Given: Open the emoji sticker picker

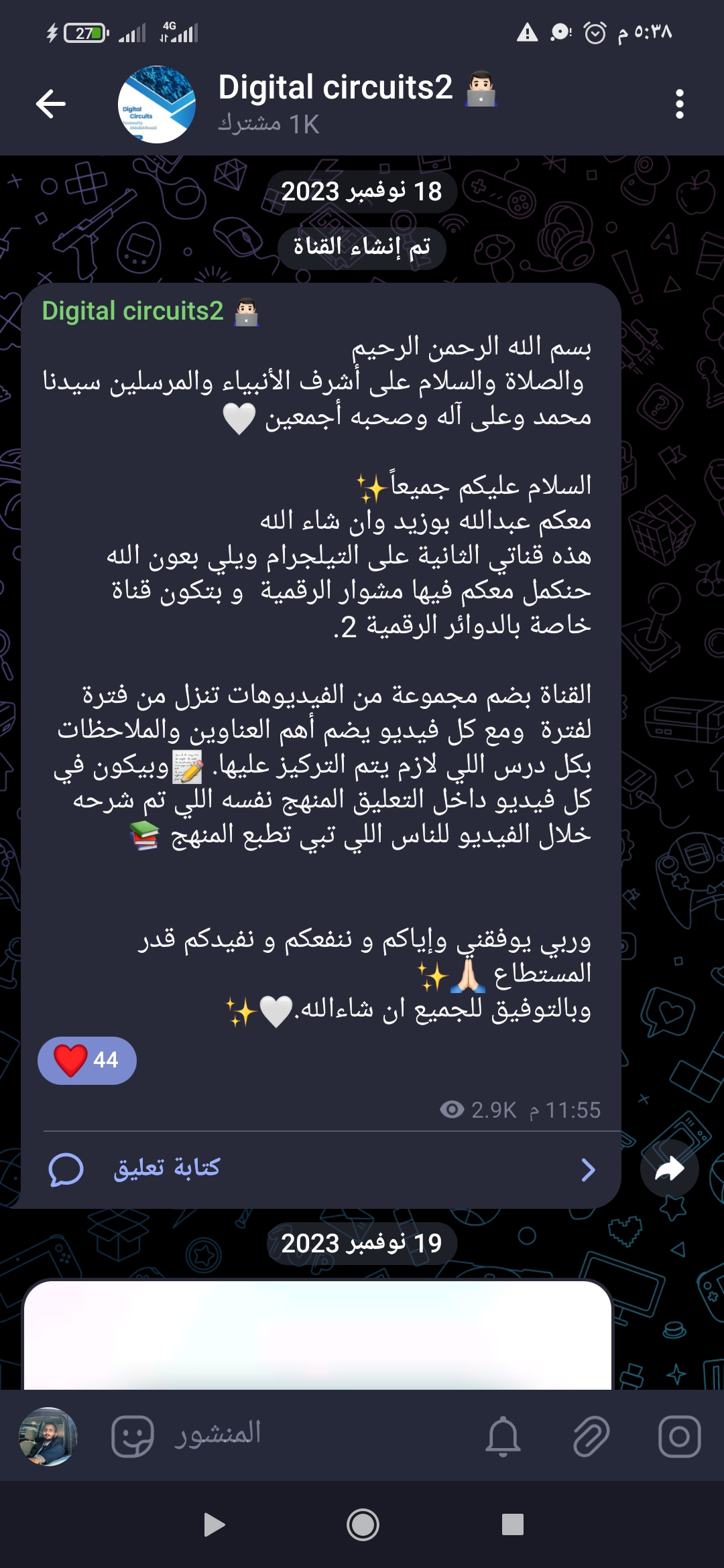Looking at the screenshot, I should coord(132,1436).
